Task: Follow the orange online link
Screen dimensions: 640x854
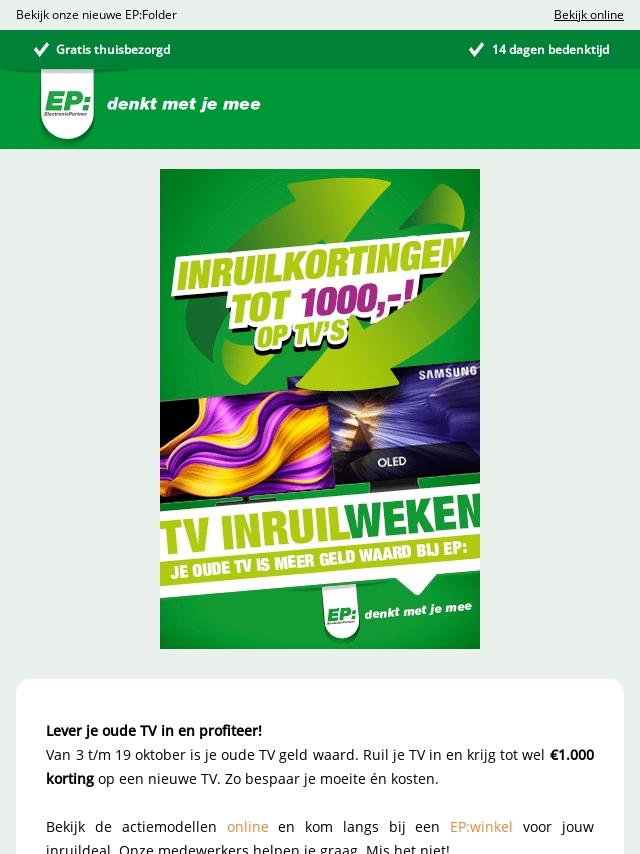Action: pos(248,827)
